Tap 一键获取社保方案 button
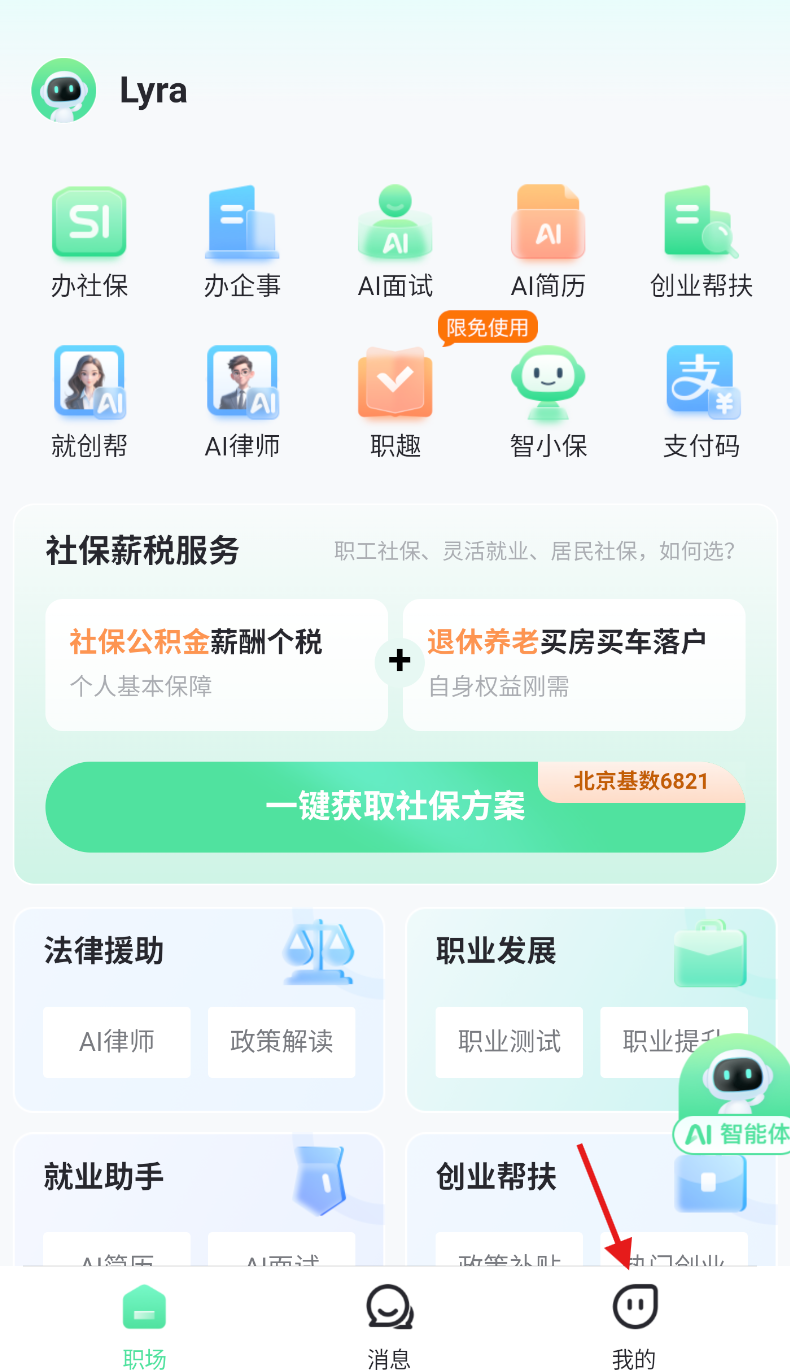This screenshot has width=790, height=1371. tap(395, 807)
